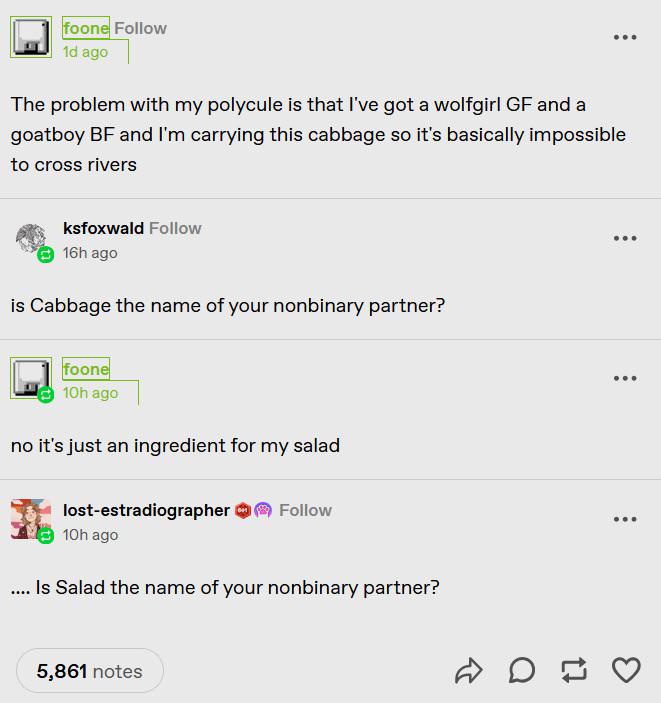The width and height of the screenshot is (661, 703).
Task: View the 5,861 notes
Action: (x=90, y=671)
